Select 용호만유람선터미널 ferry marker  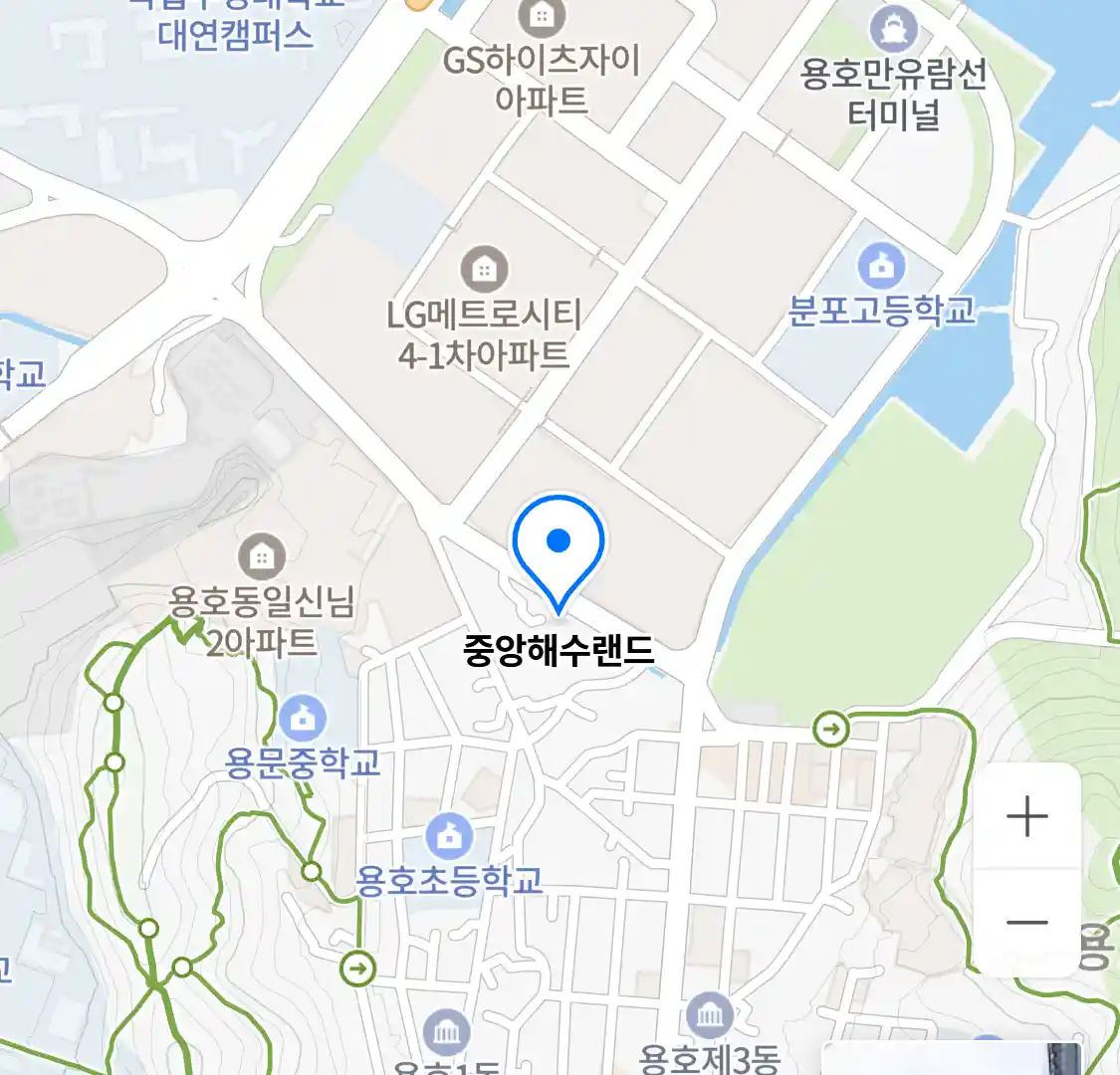[893, 29]
